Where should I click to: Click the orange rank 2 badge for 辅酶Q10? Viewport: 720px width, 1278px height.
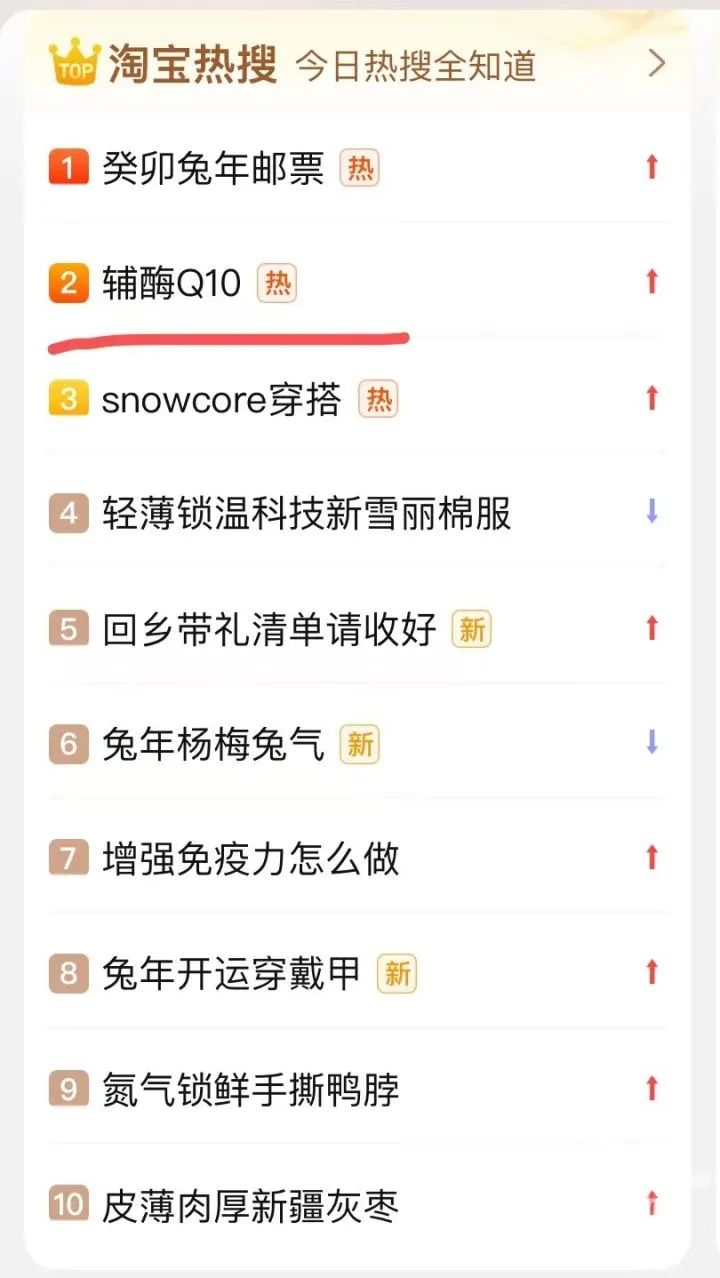click(x=66, y=283)
